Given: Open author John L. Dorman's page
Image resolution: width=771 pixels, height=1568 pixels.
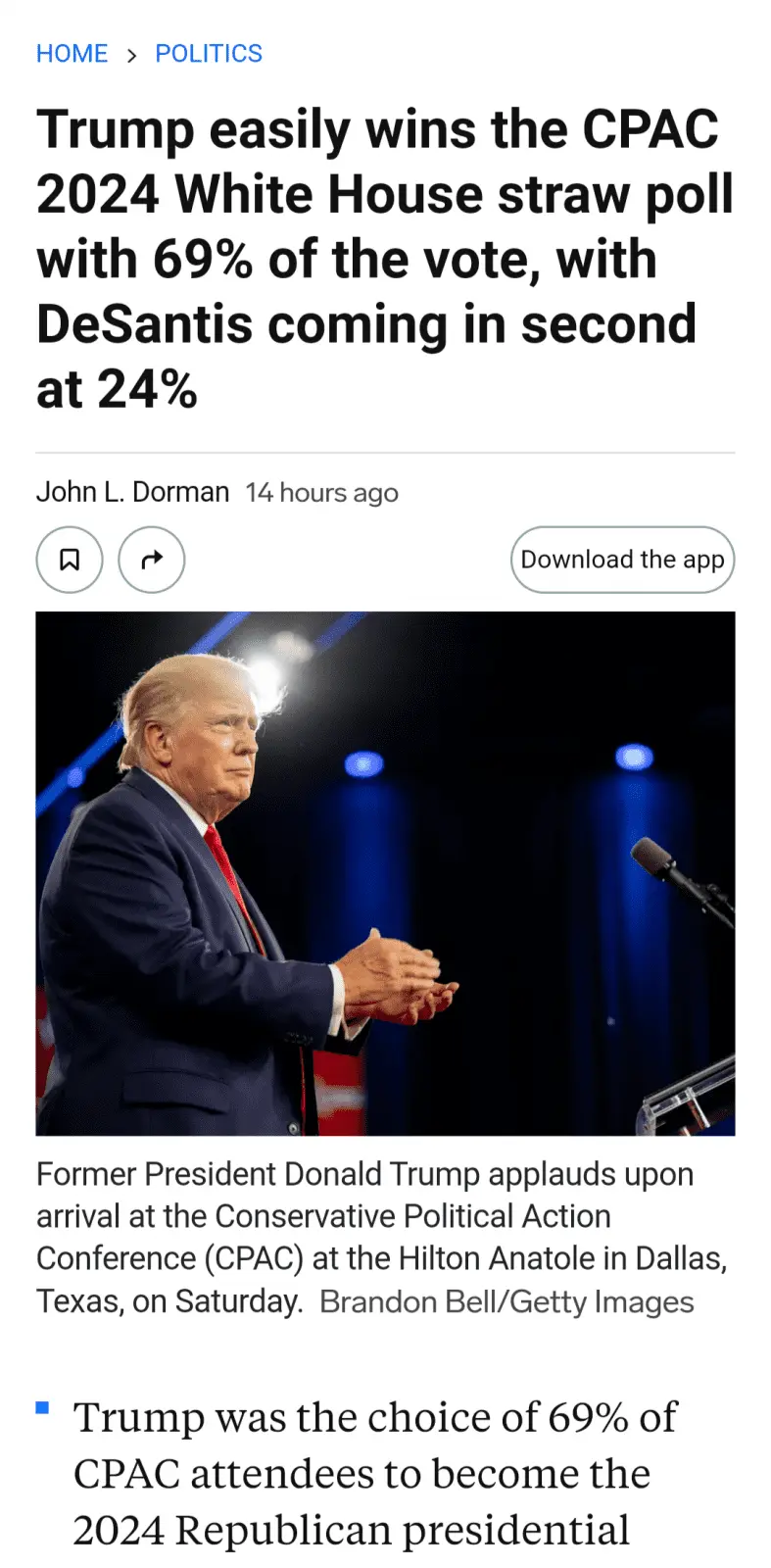Looking at the screenshot, I should (x=132, y=492).
